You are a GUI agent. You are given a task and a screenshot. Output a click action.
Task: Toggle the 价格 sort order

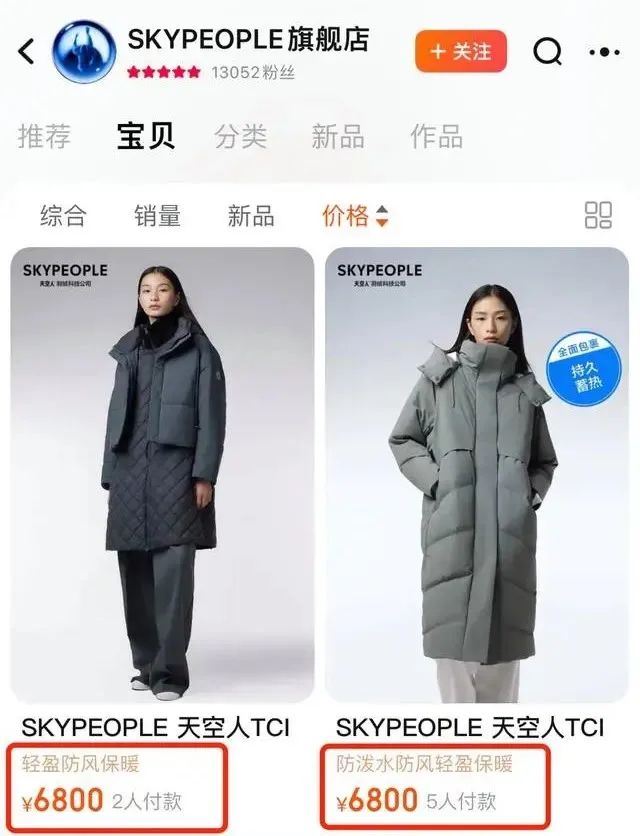[x=355, y=215]
